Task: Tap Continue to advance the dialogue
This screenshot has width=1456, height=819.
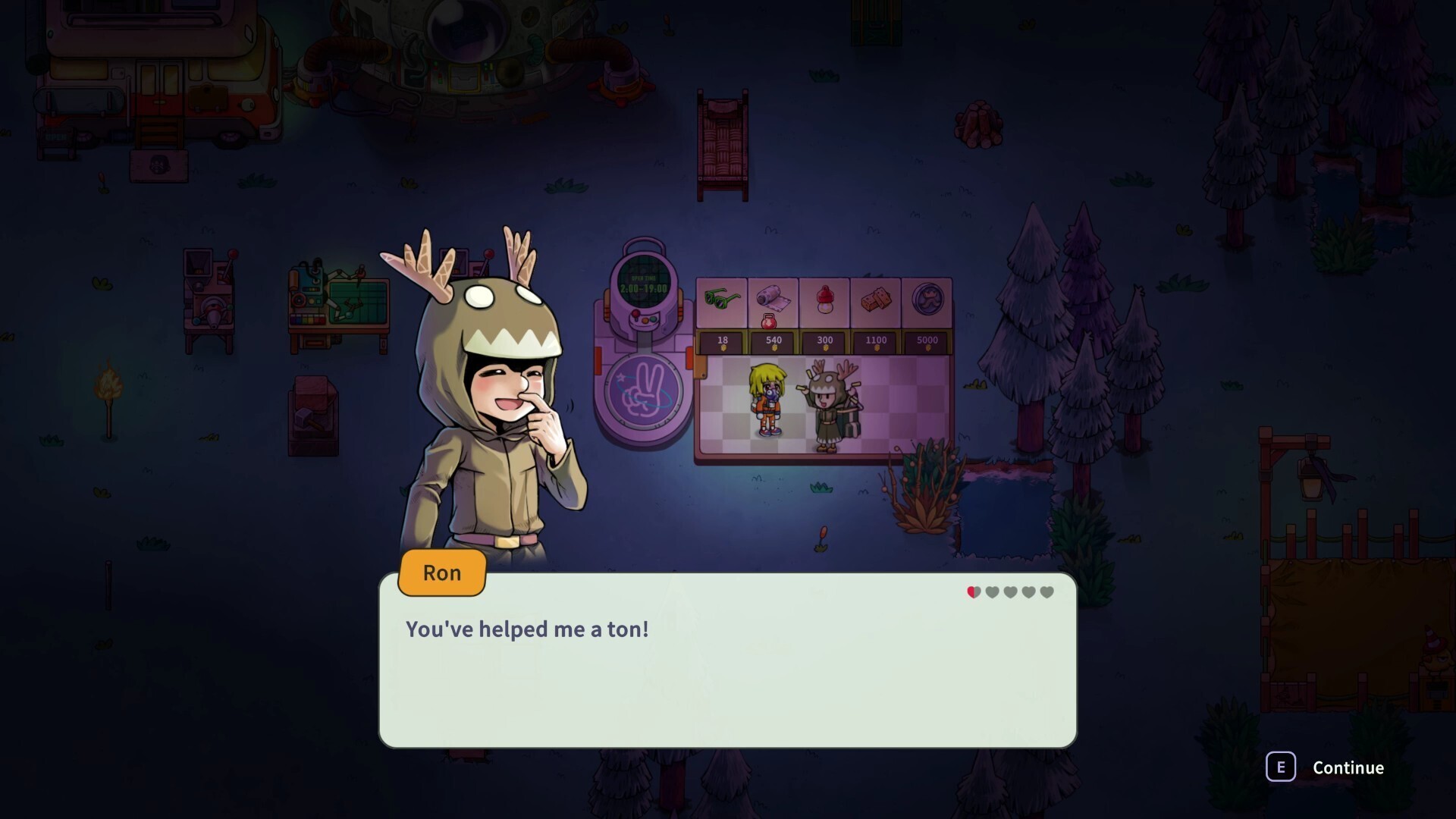Action: tap(1347, 767)
